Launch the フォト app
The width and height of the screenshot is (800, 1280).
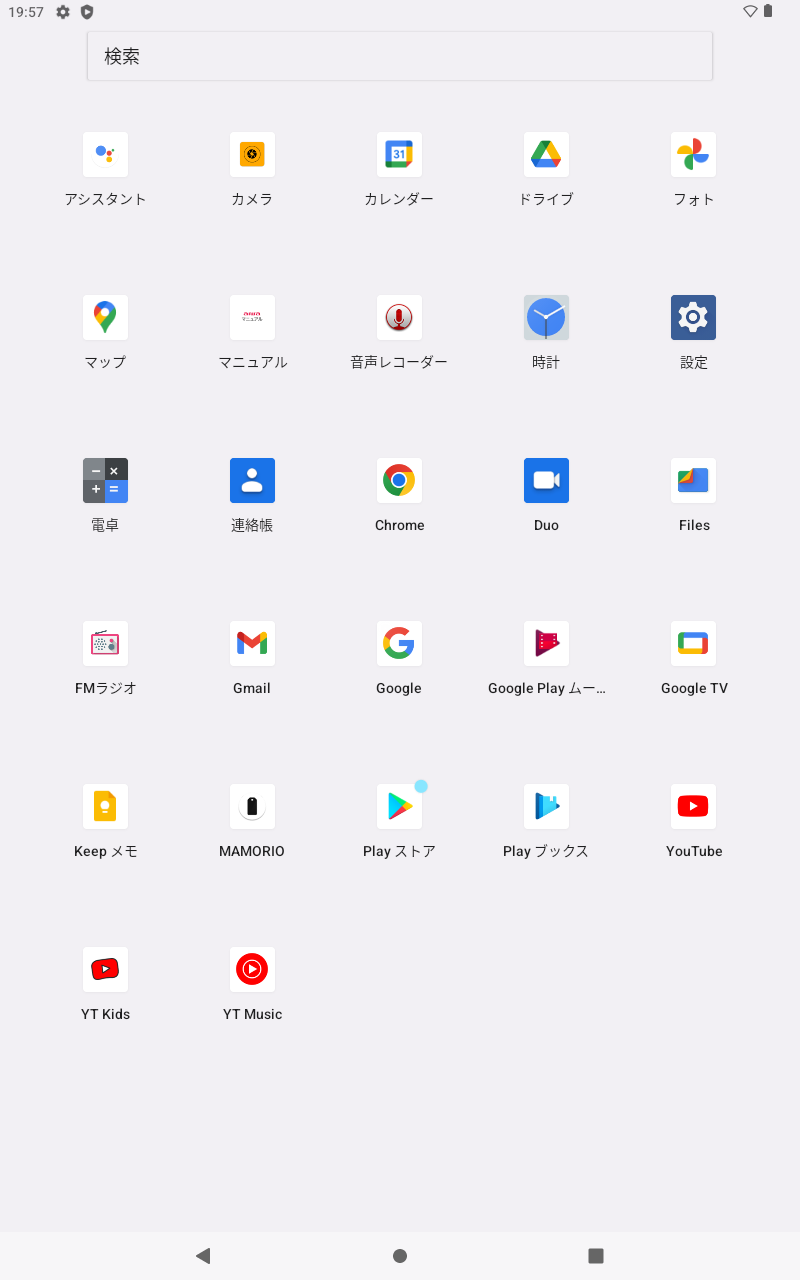(x=693, y=155)
